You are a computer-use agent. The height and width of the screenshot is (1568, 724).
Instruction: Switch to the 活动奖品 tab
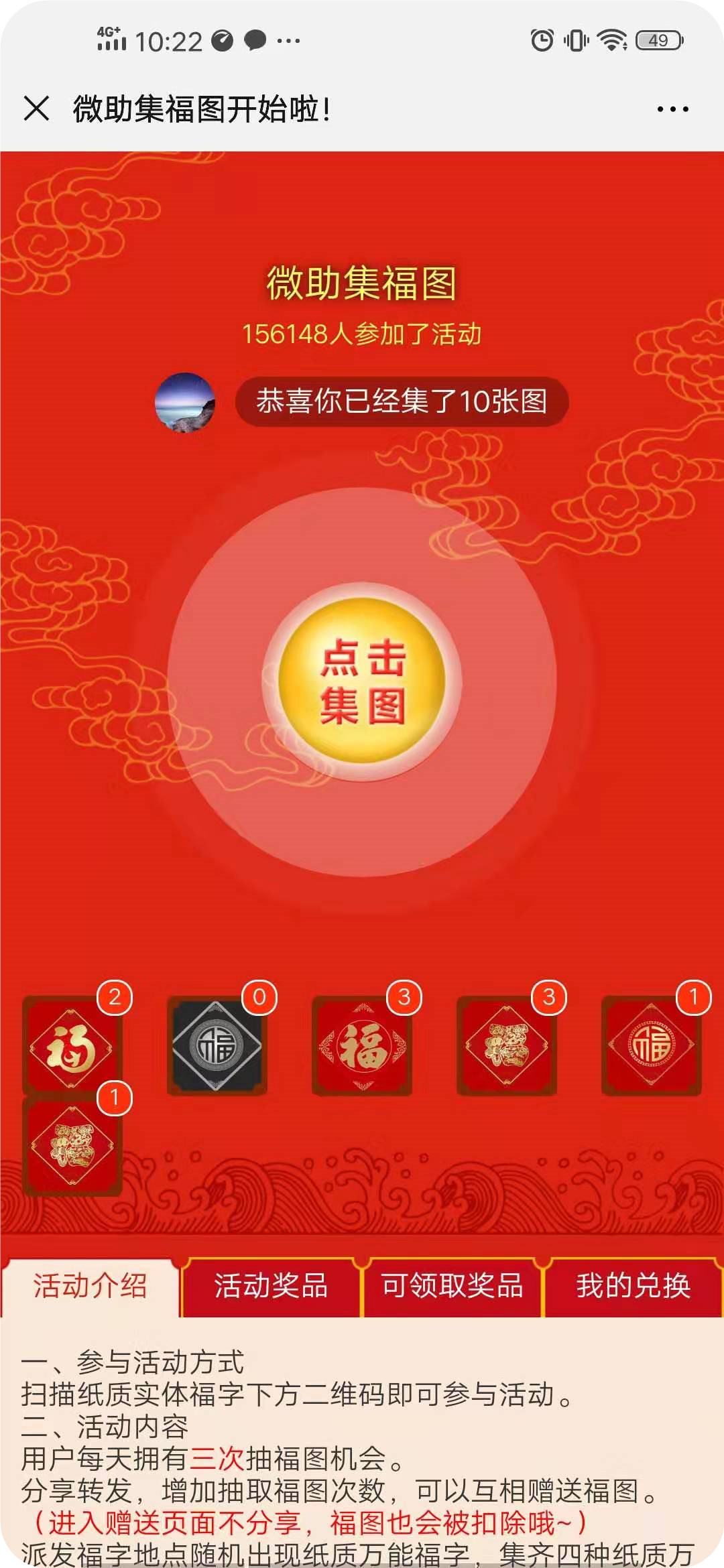click(x=271, y=1286)
